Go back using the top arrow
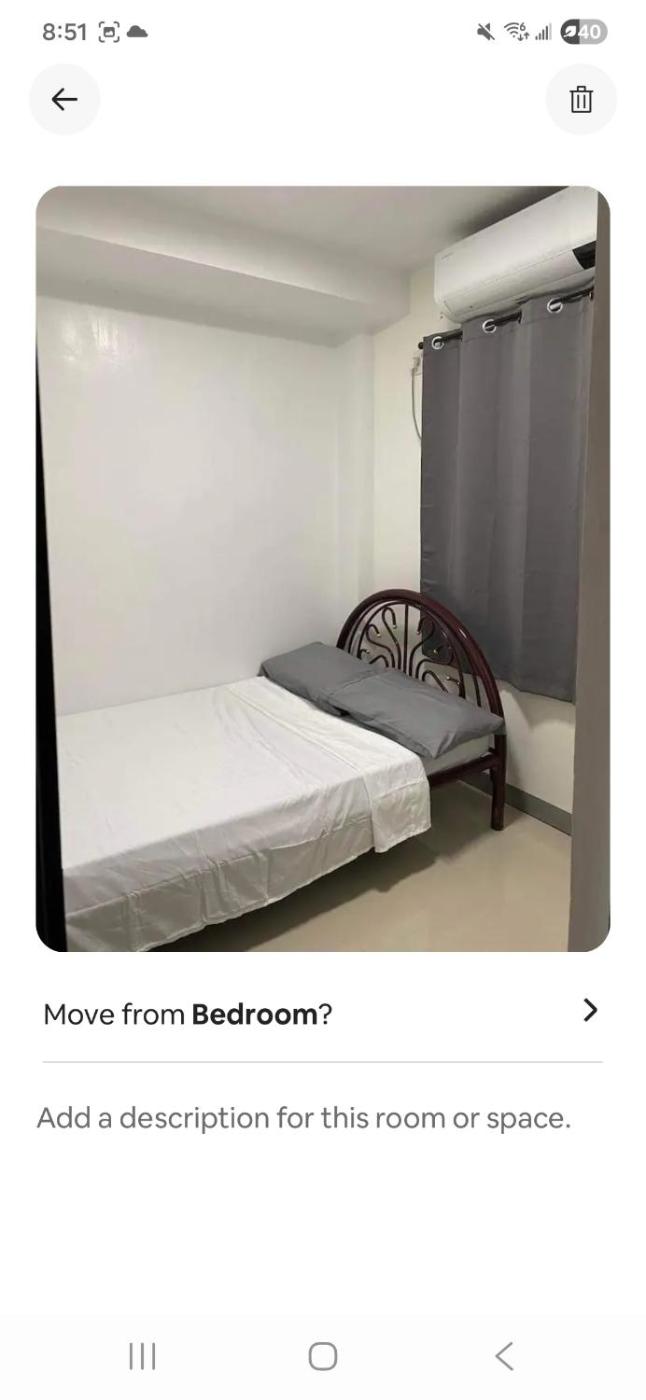The height and width of the screenshot is (1400, 646). click(64, 99)
